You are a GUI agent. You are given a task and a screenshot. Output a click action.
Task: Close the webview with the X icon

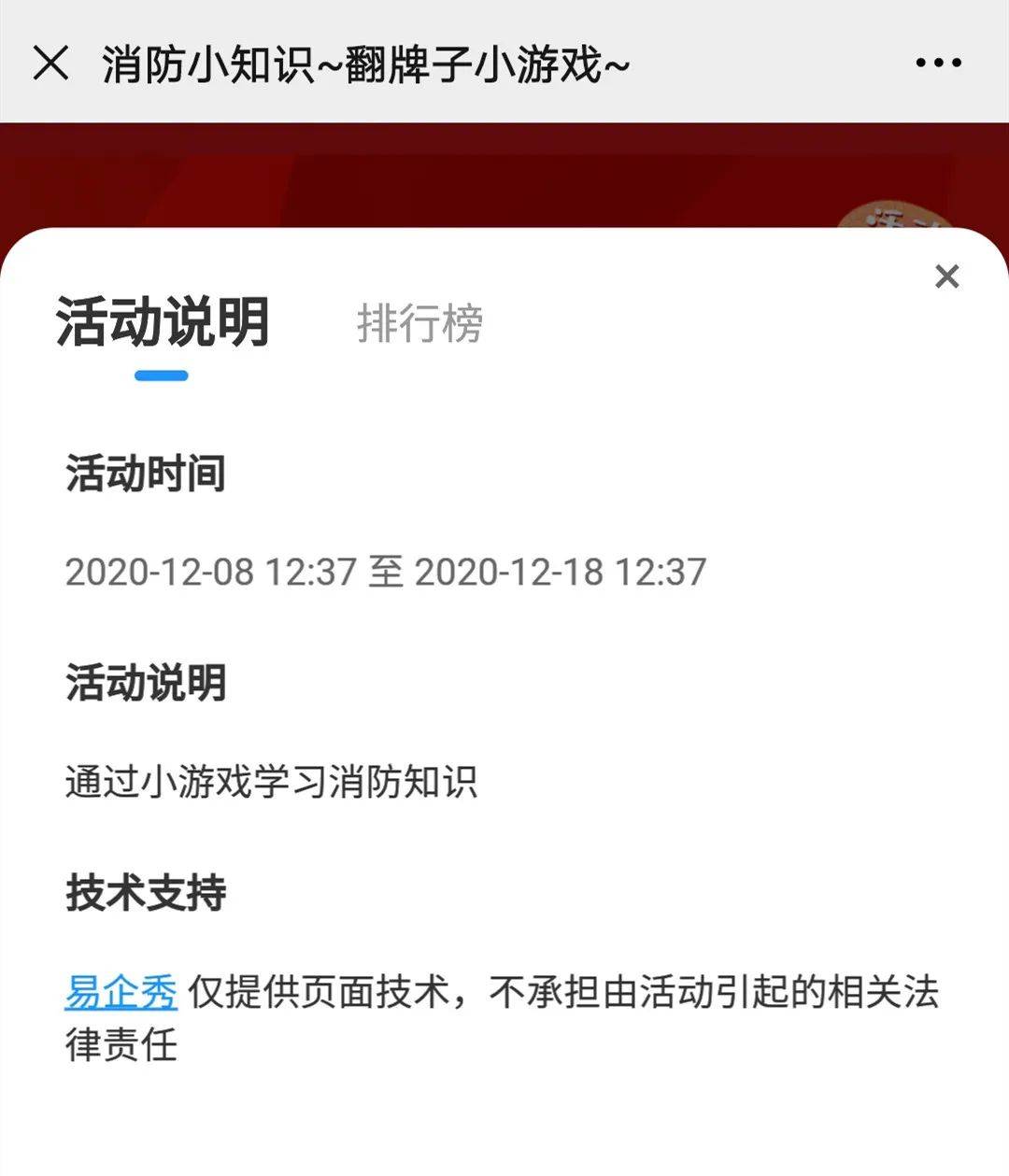(x=50, y=64)
